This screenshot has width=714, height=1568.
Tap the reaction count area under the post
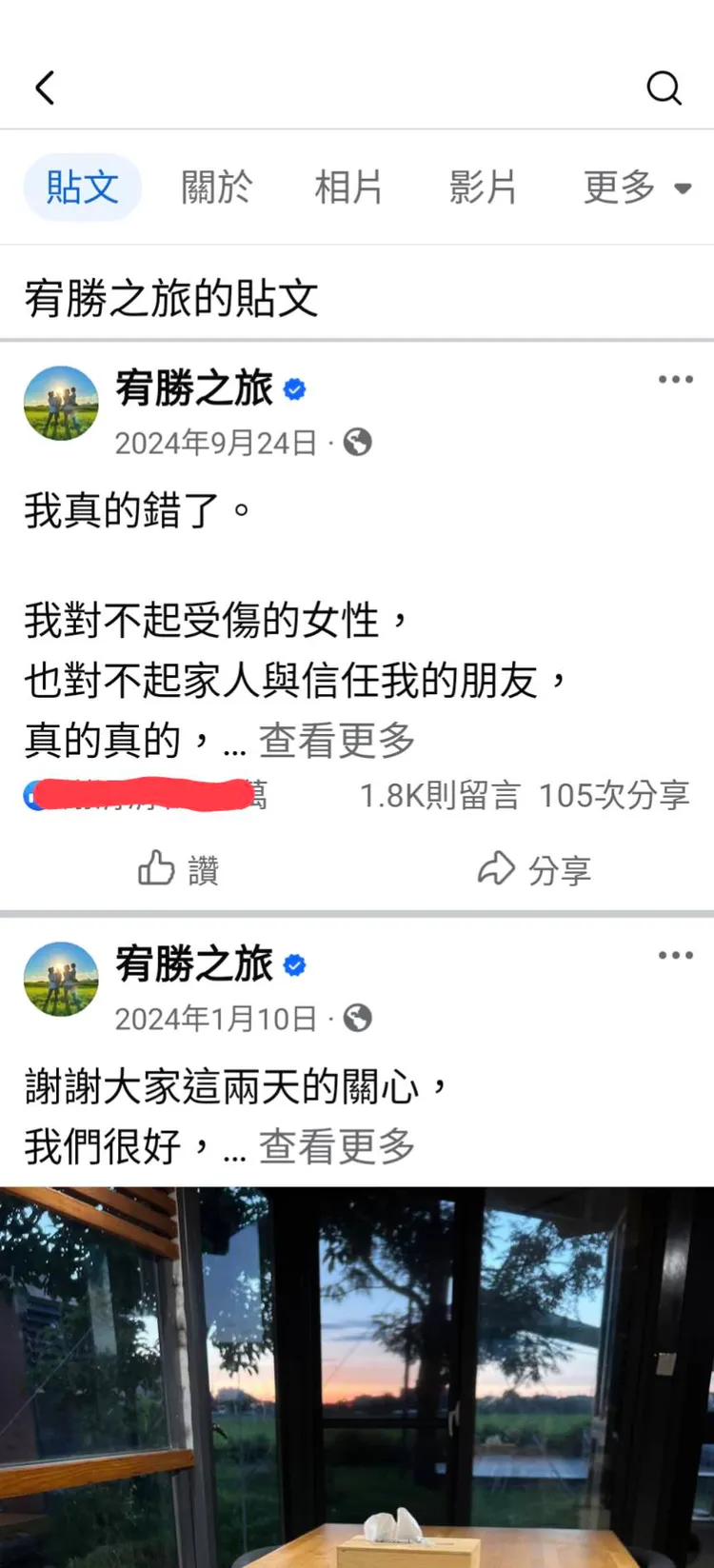pos(143,794)
